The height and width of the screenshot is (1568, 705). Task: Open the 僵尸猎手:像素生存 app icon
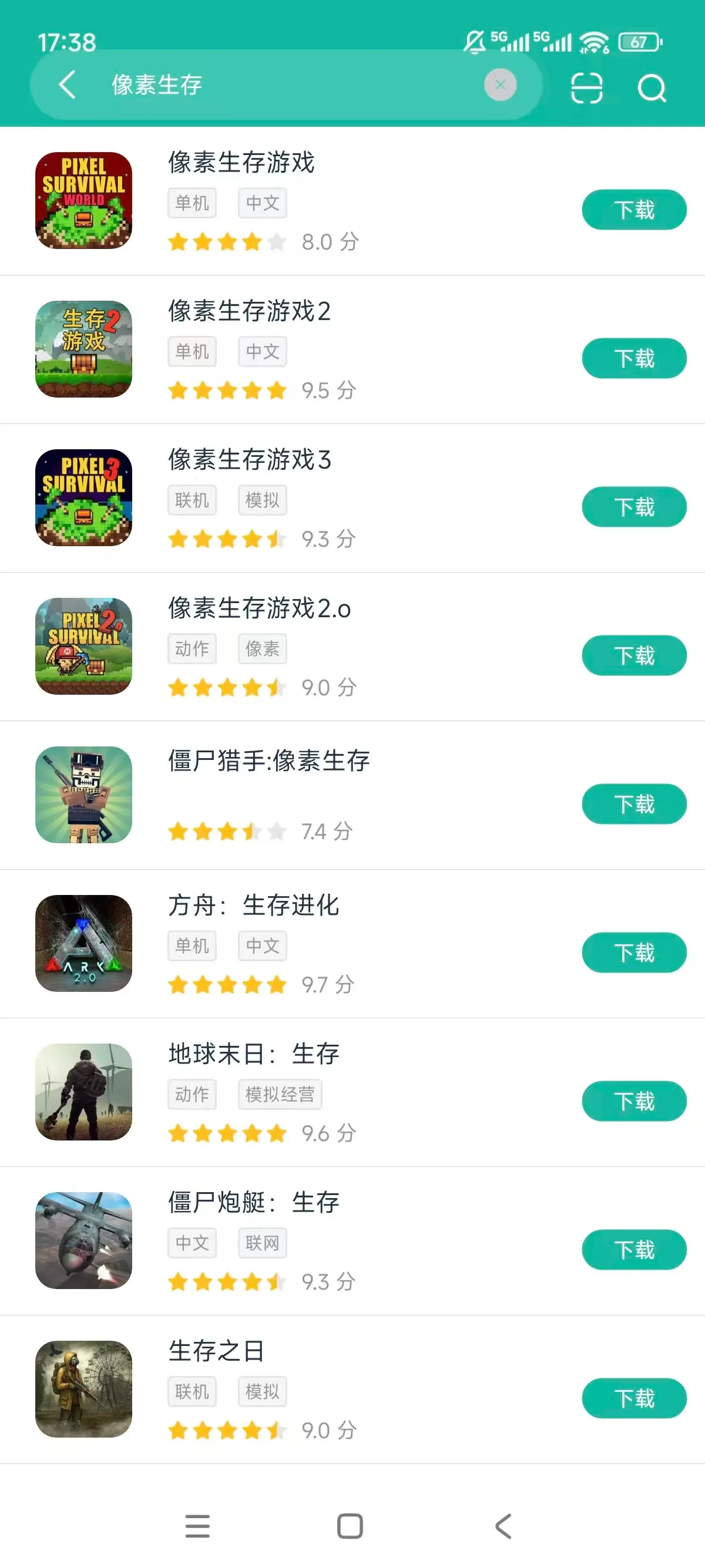click(x=83, y=796)
